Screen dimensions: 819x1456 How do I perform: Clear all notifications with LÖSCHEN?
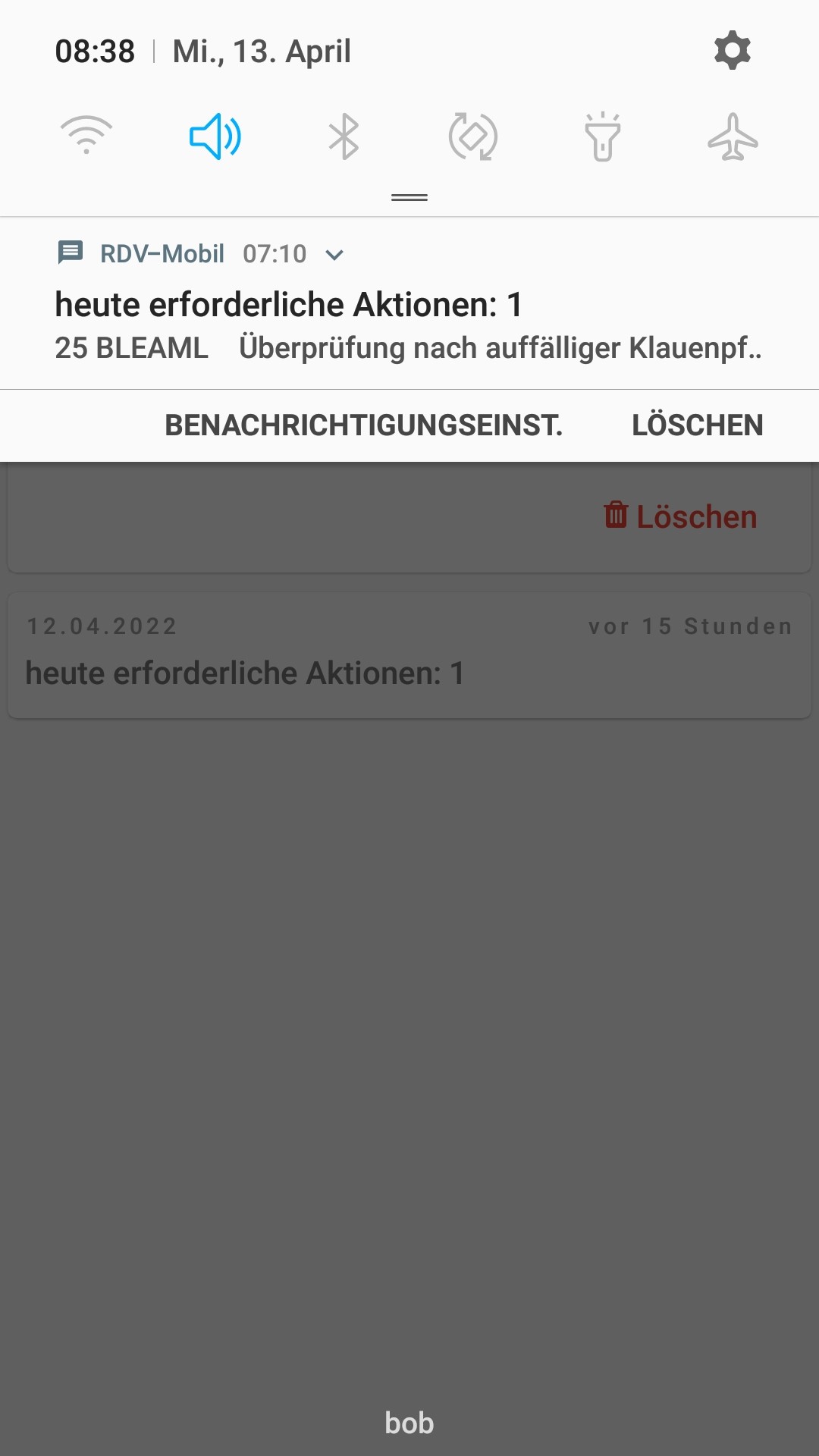(697, 425)
